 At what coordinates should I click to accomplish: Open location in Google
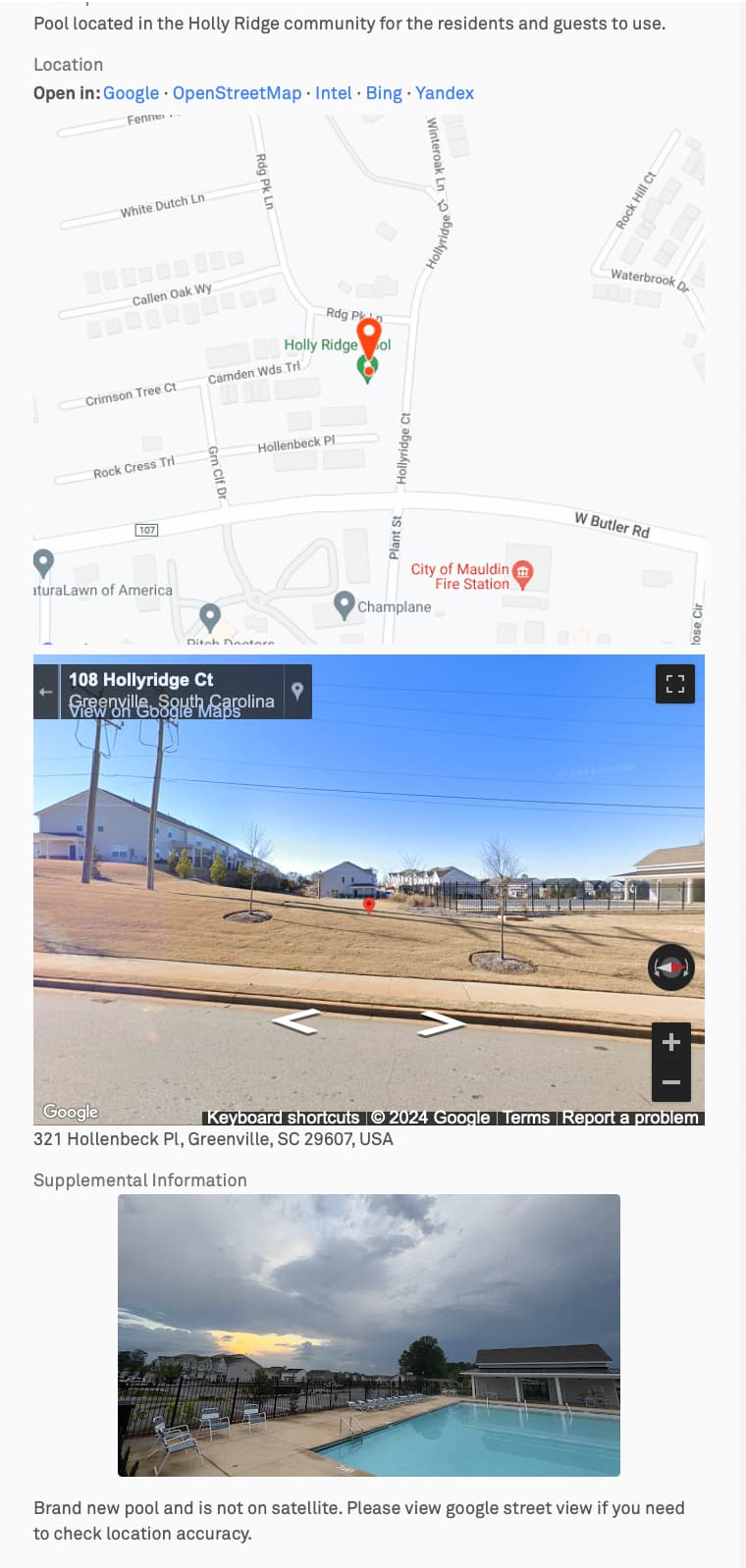[x=131, y=93]
